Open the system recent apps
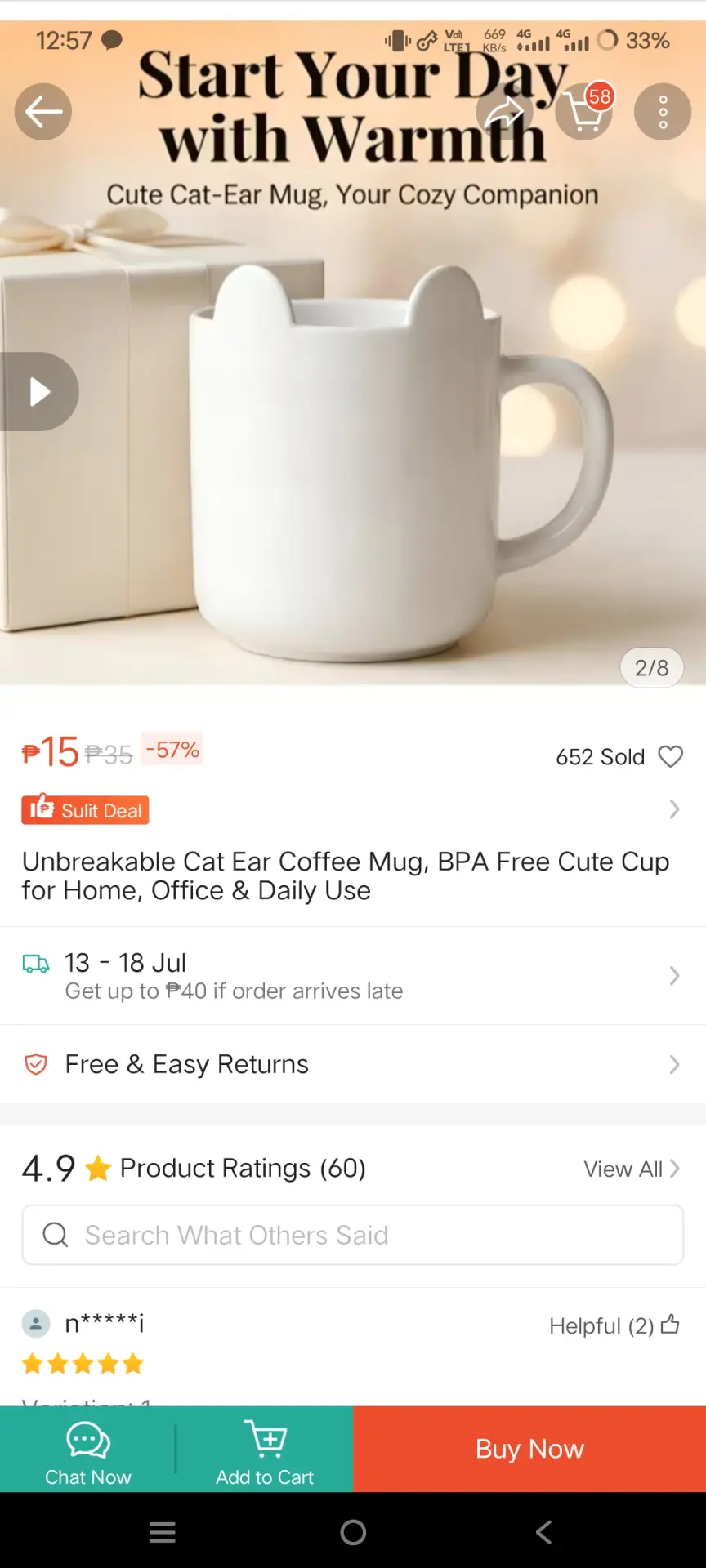This screenshot has height=1568, width=706. 163,1532
